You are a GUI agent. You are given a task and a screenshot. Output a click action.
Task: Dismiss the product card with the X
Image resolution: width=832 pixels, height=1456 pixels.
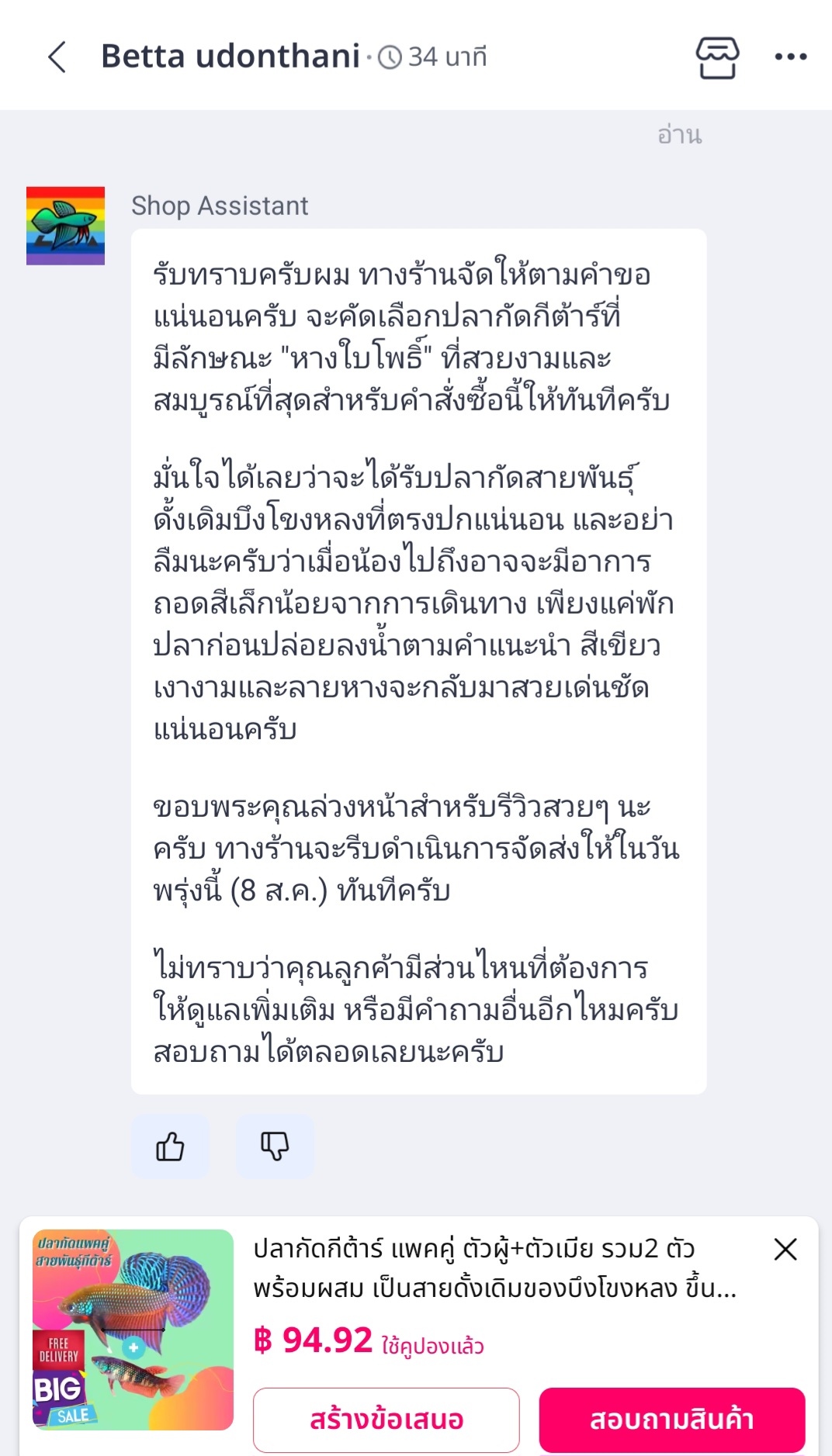point(785,1249)
